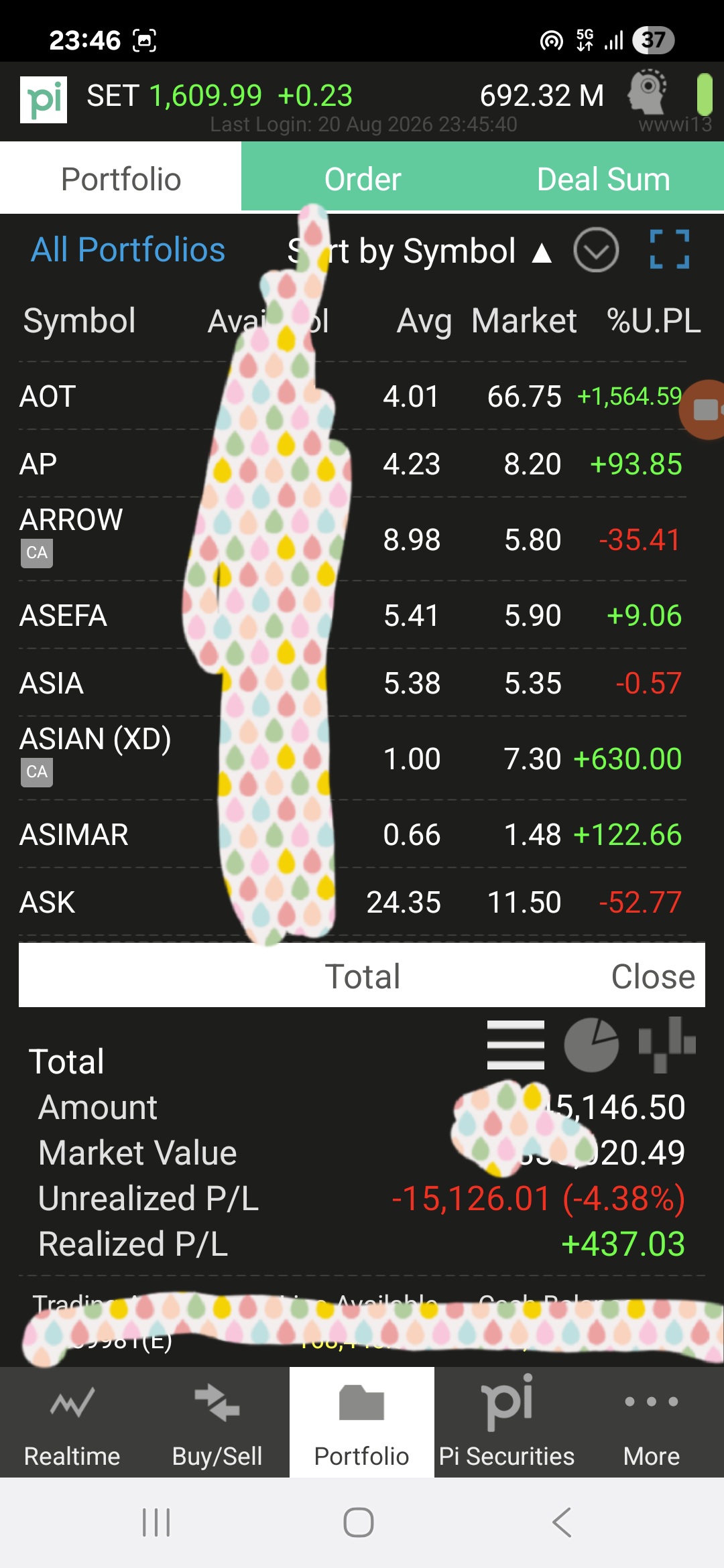The width and height of the screenshot is (724, 1568).
Task: Go back with the system back button
Action: (562, 1522)
